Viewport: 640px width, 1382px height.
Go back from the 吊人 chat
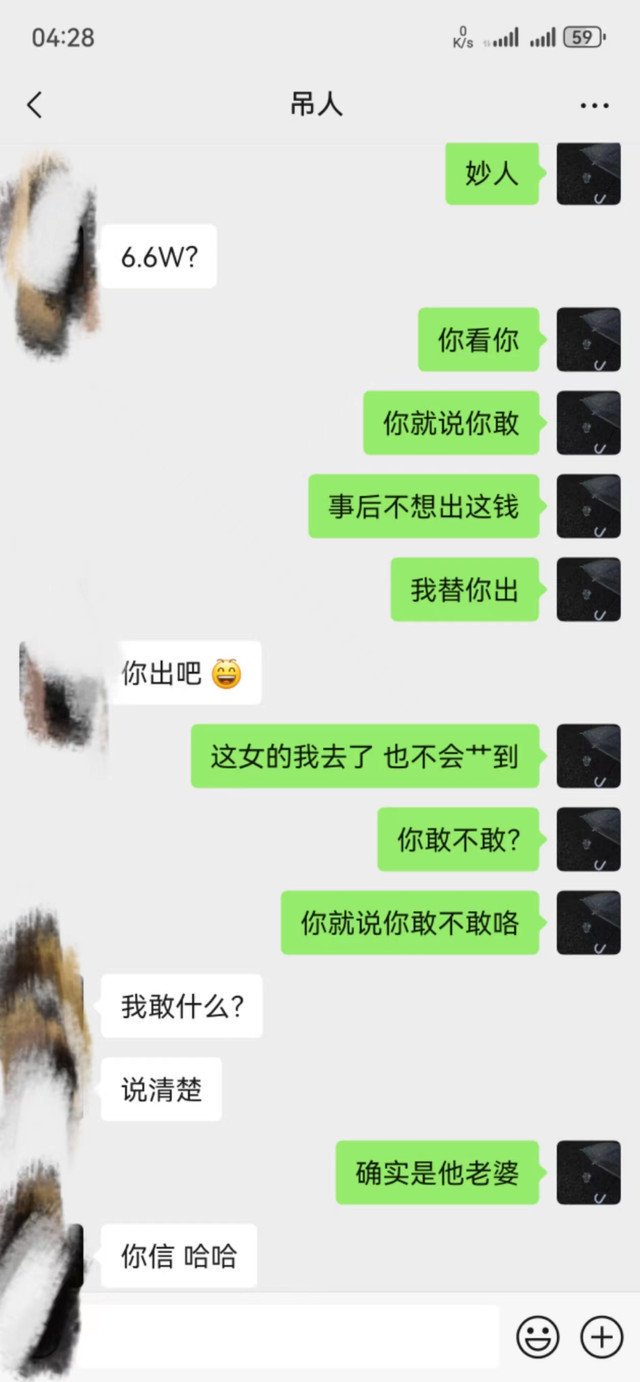pos(35,104)
